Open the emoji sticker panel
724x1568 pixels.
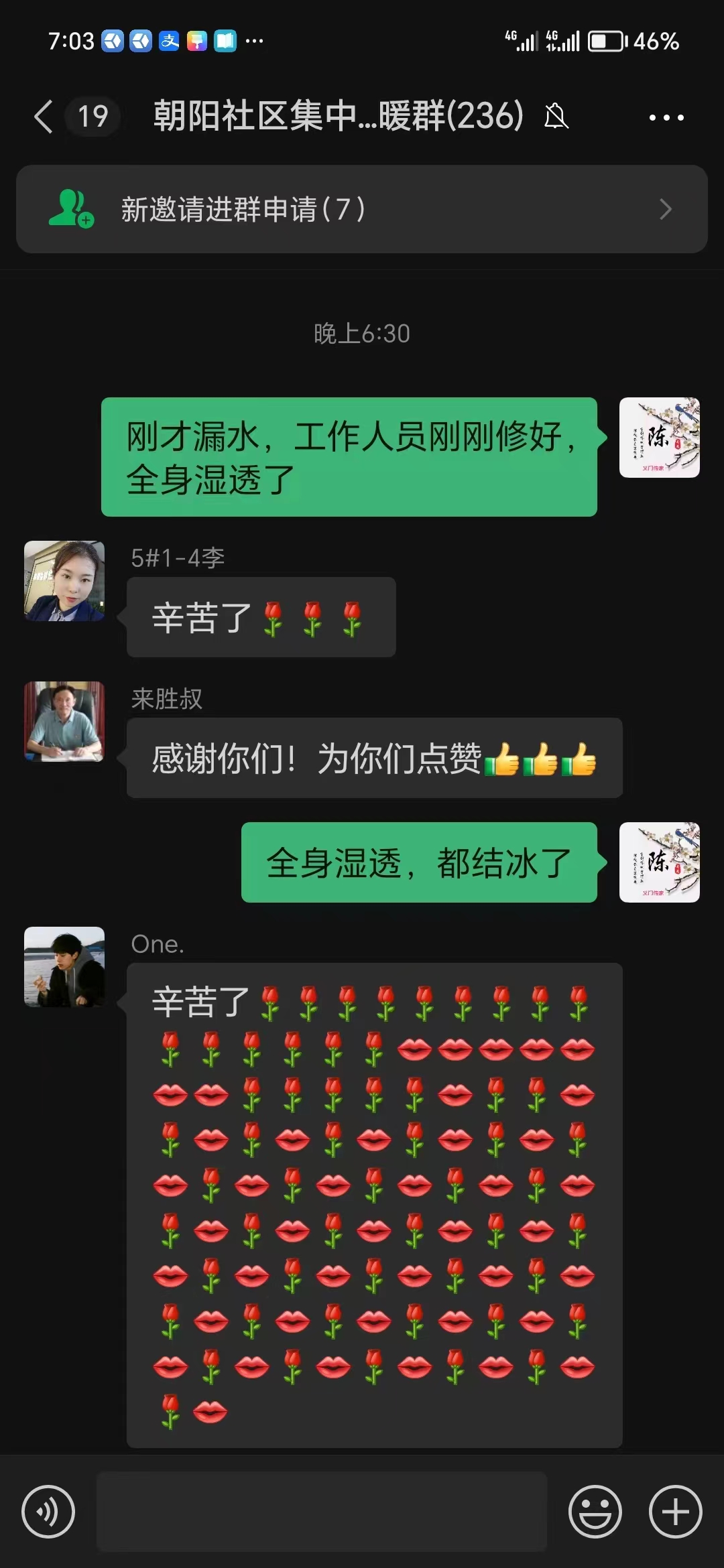pos(595,1511)
